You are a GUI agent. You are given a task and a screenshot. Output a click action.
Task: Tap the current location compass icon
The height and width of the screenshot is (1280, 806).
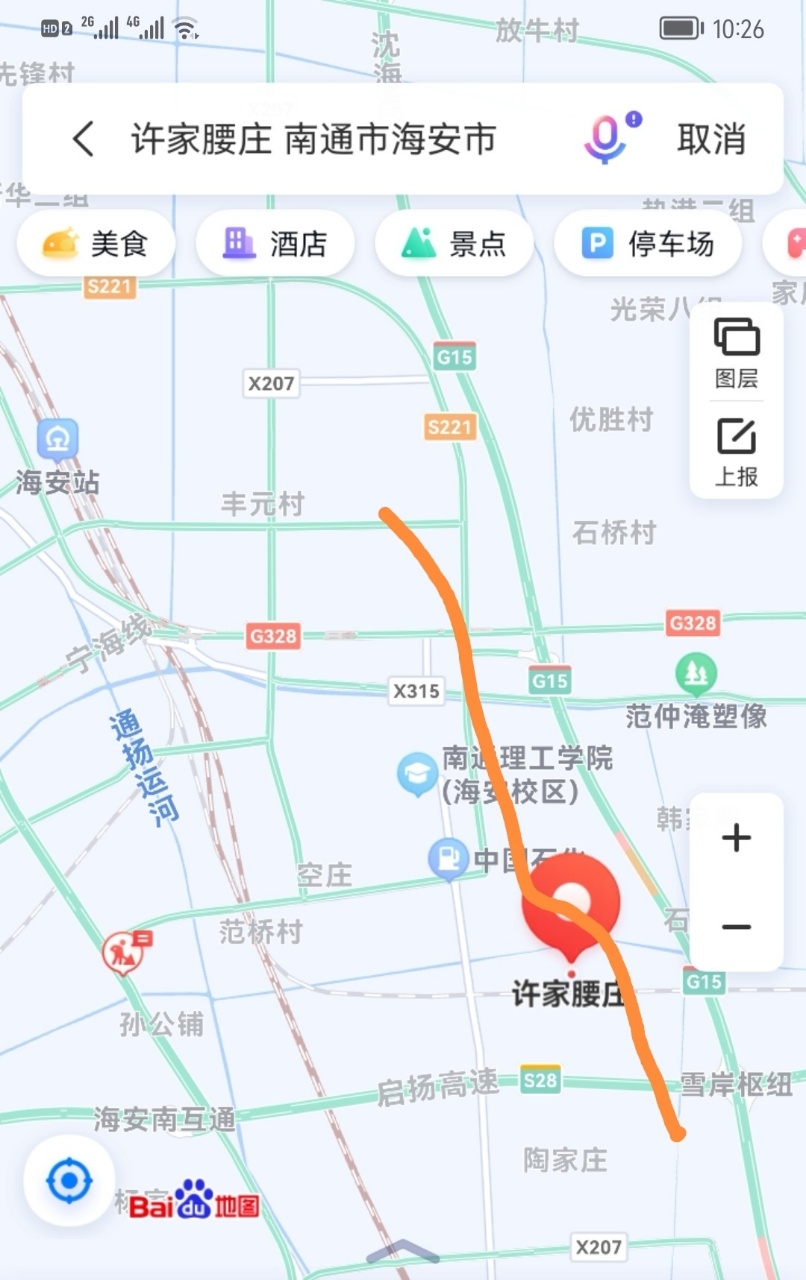68,1181
